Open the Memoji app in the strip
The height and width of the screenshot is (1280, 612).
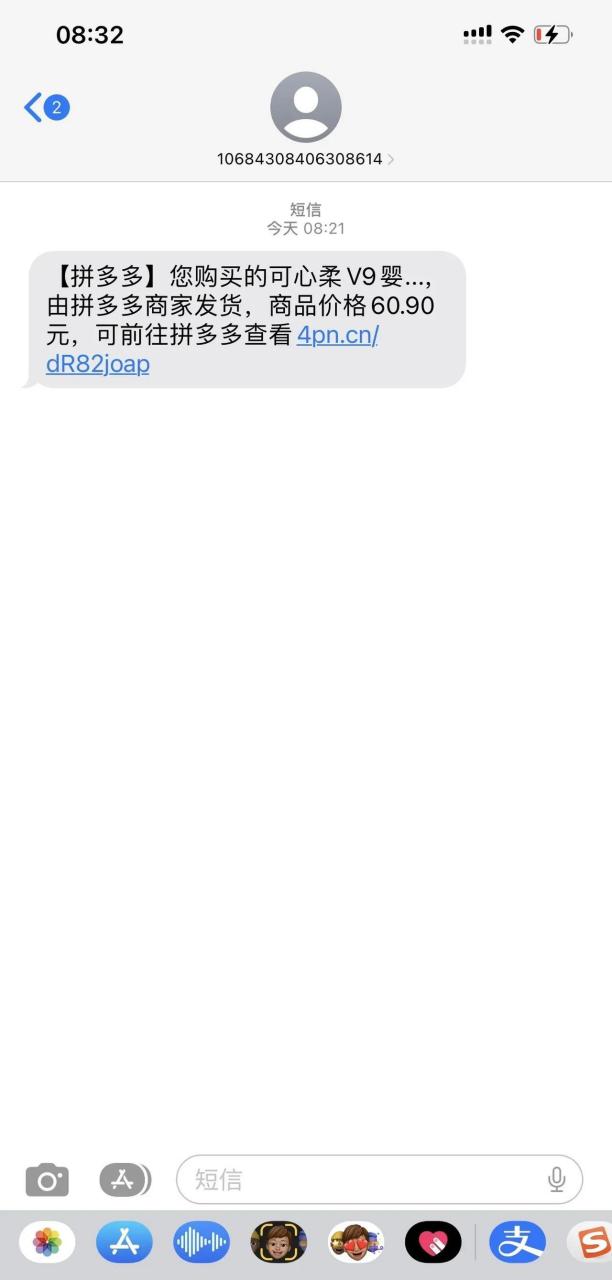(278, 1242)
